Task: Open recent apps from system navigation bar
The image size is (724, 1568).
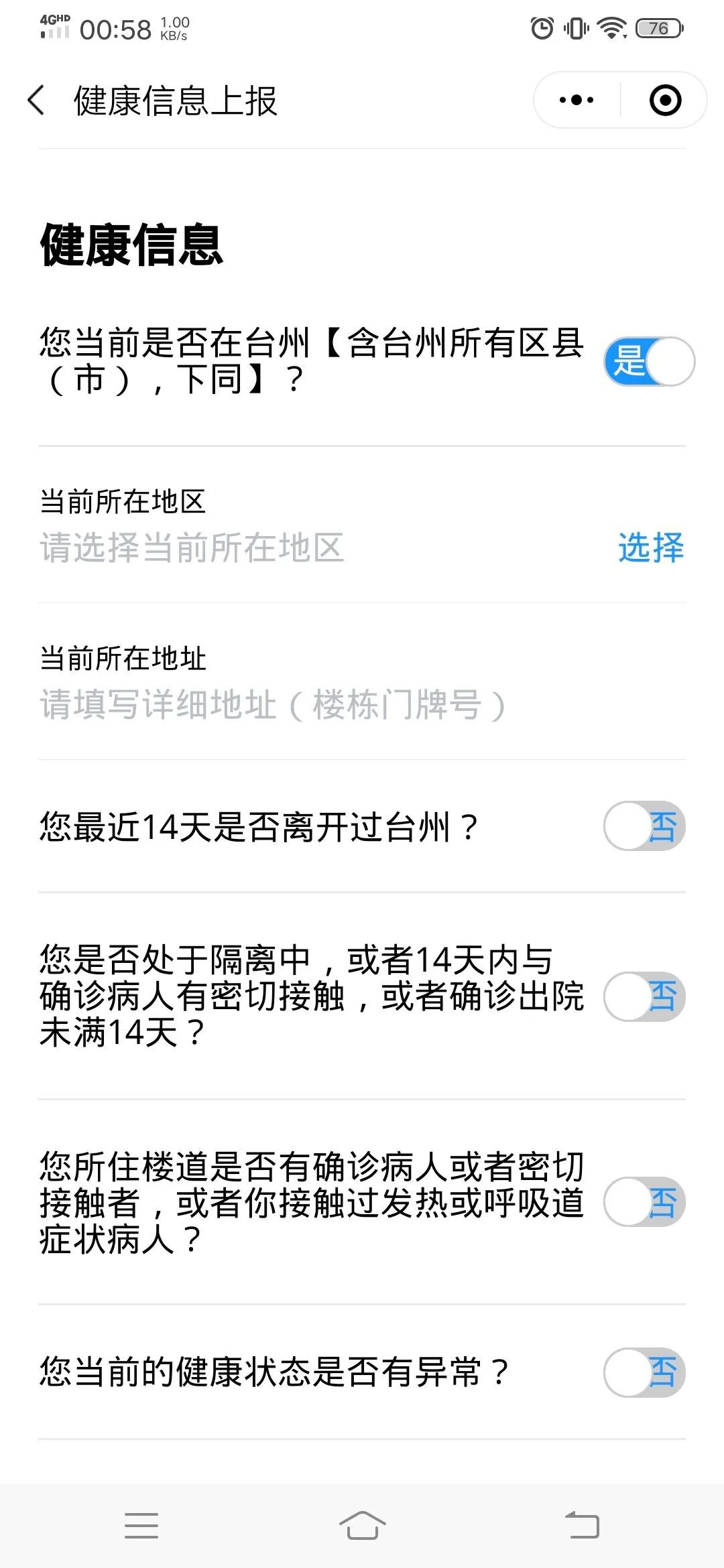Action: click(141, 1525)
